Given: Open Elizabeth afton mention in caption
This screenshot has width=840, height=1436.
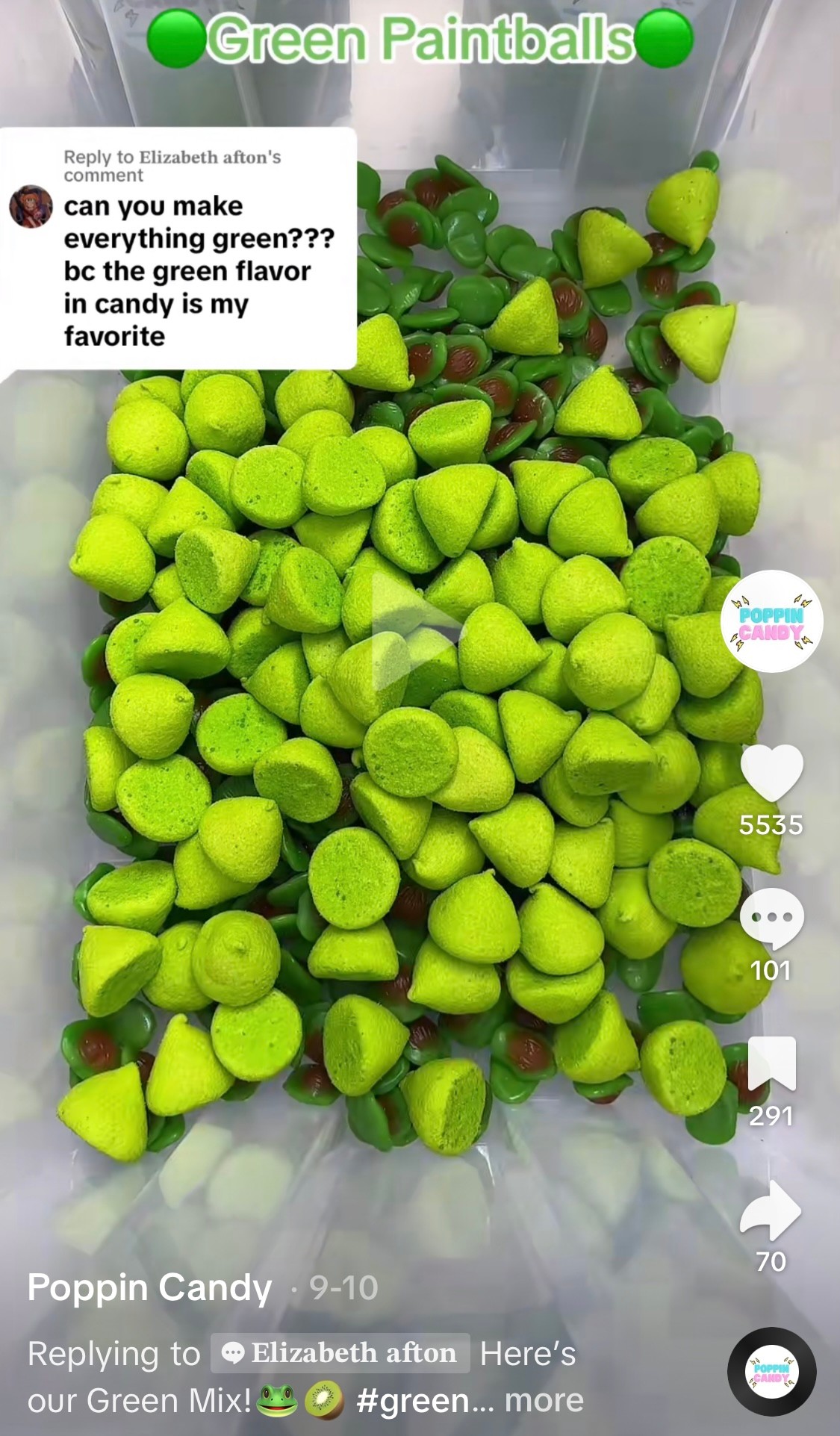Looking at the screenshot, I should pyautogui.click(x=340, y=1353).
